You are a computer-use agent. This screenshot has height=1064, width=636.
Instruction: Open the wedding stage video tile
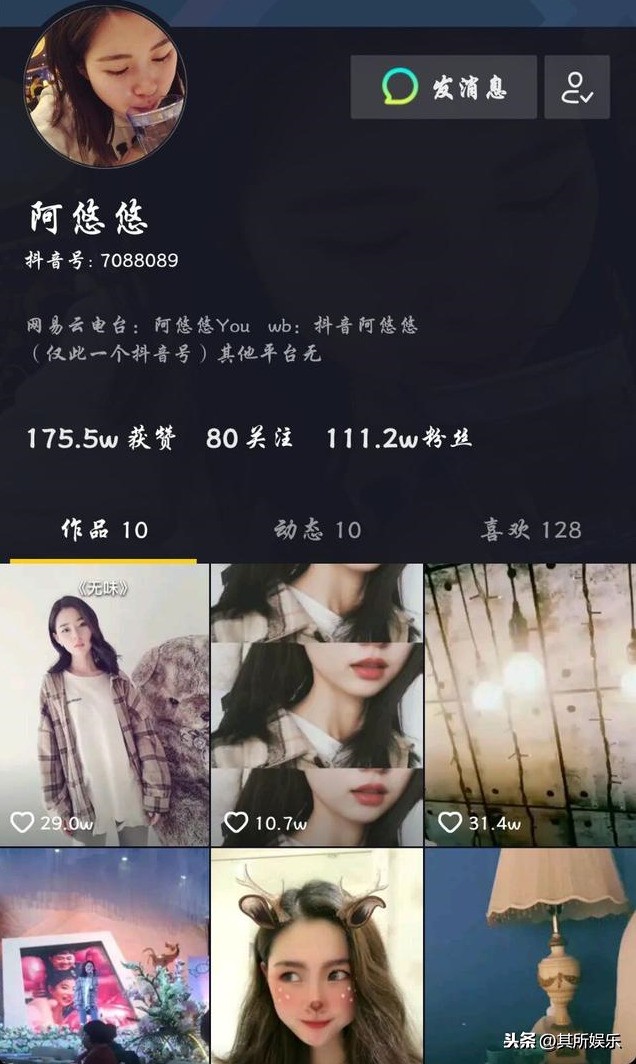coord(104,956)
